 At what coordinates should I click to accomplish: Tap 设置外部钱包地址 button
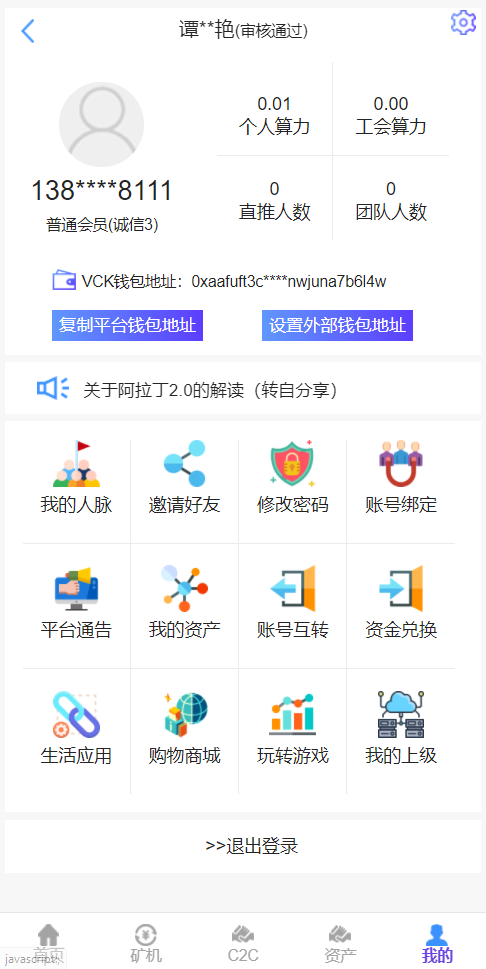[337, 325]
